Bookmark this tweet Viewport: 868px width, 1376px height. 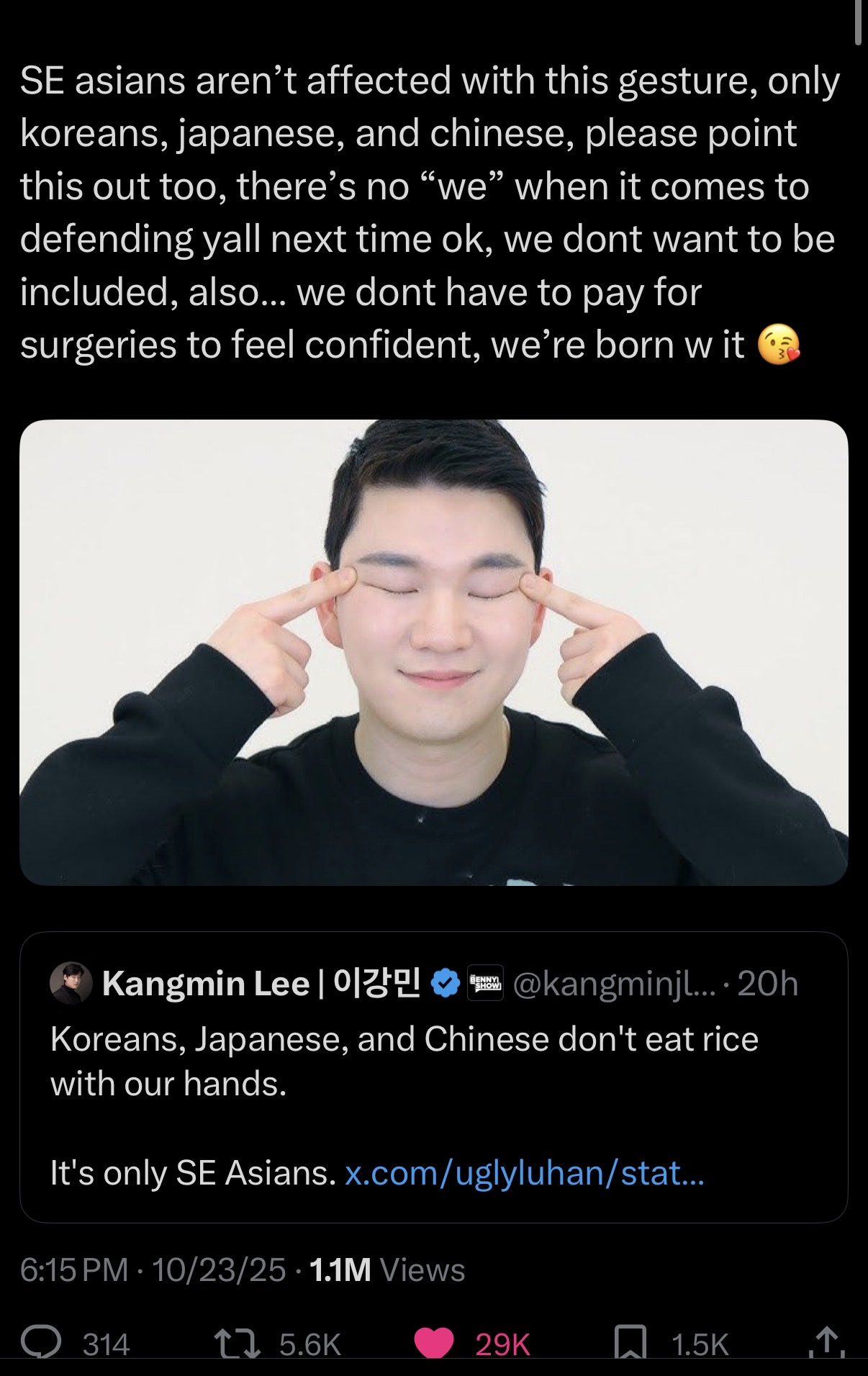[630, 1343]
